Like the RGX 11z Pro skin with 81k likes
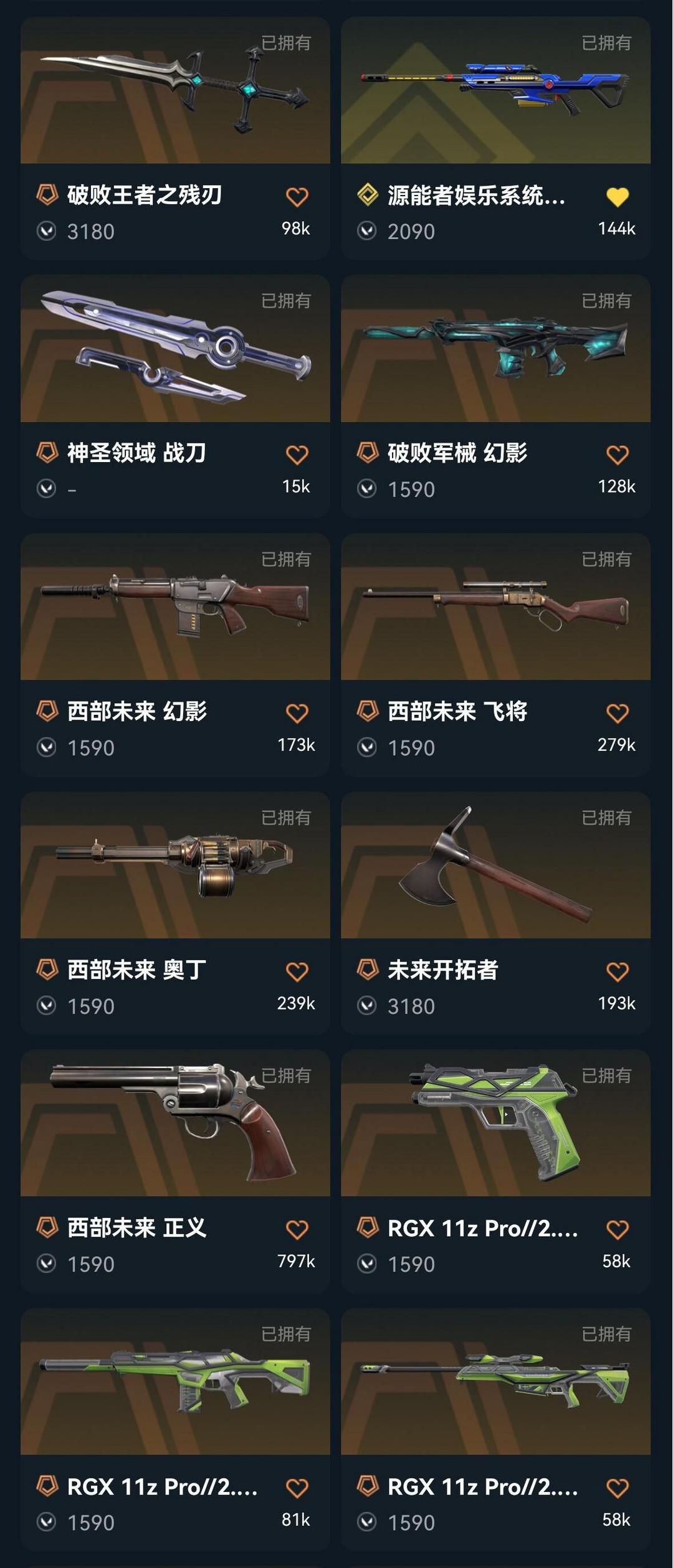Image resolution: width=673 pixels, height=1568 pixels. [297, 1488]
